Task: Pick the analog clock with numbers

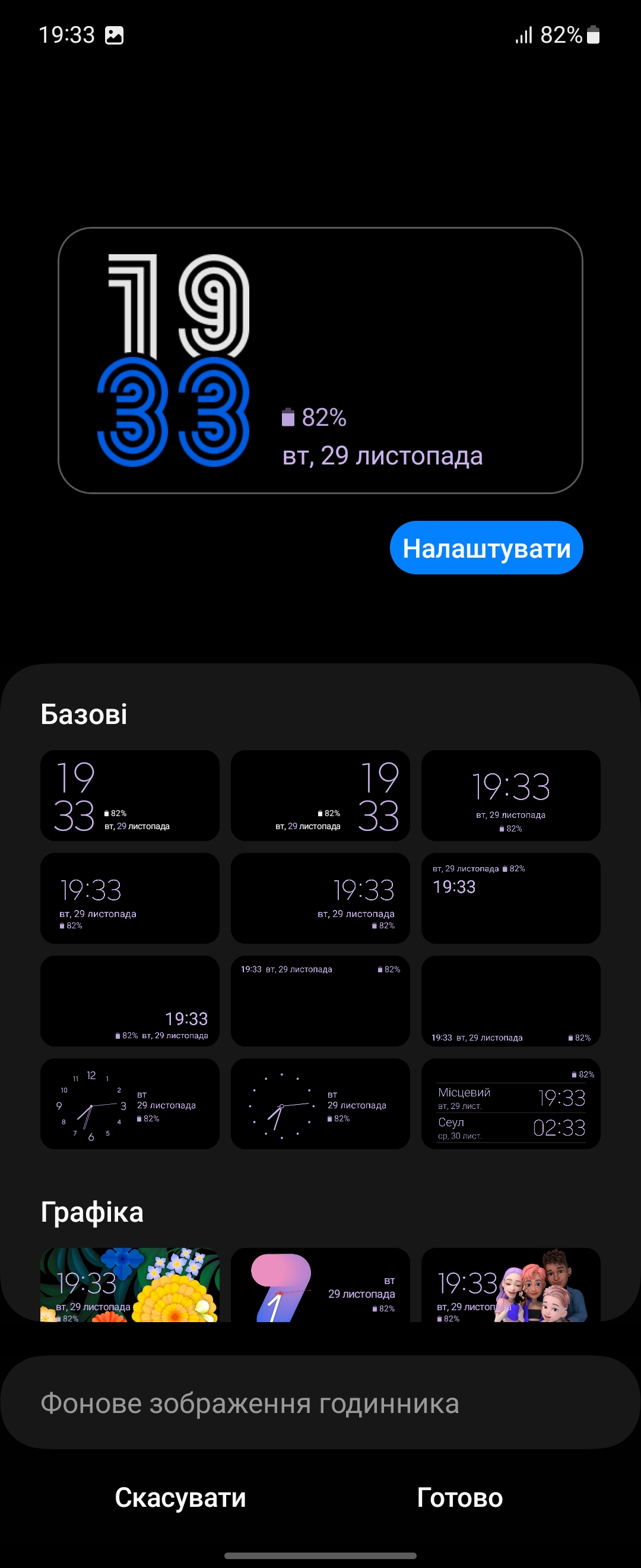Action: click(129, 1104)
